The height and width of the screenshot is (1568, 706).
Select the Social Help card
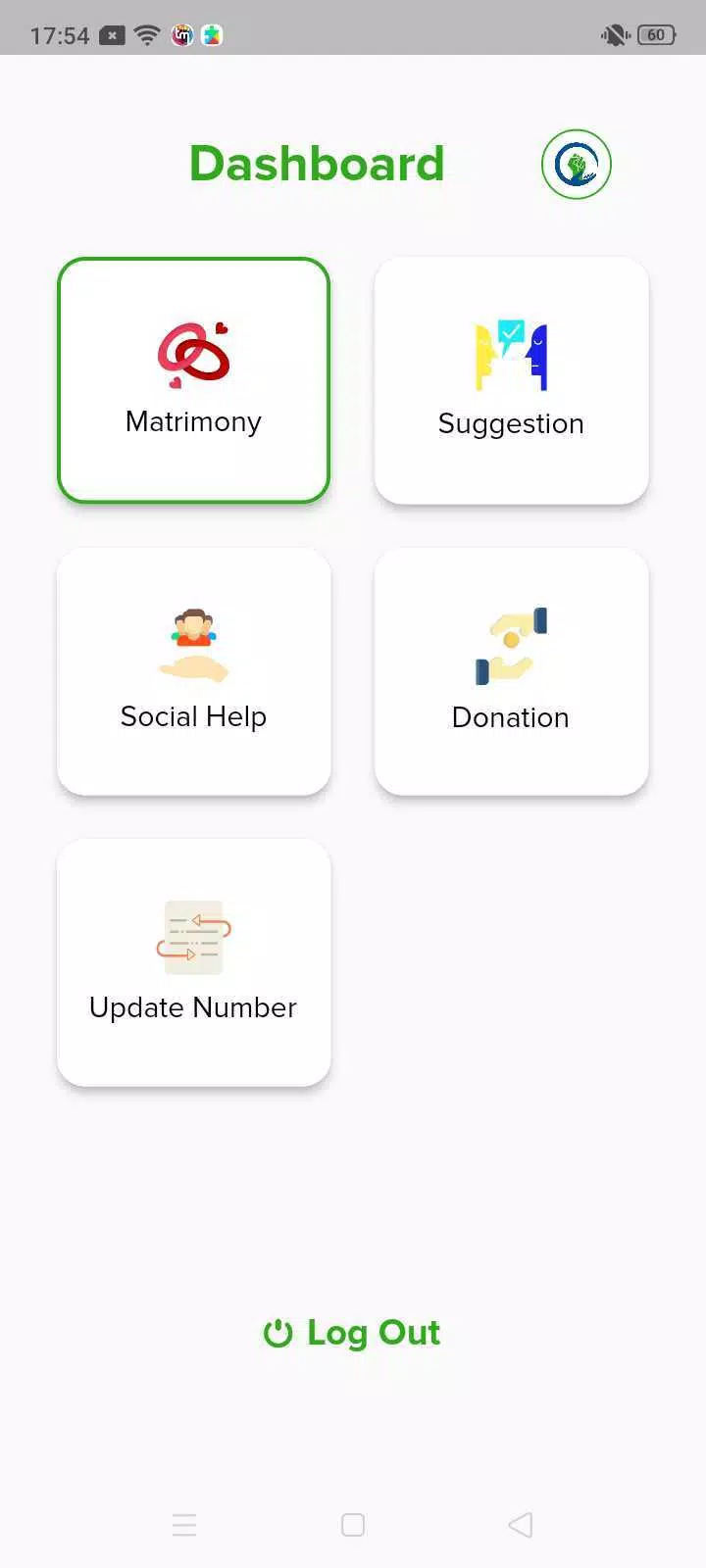pos(194,671)
